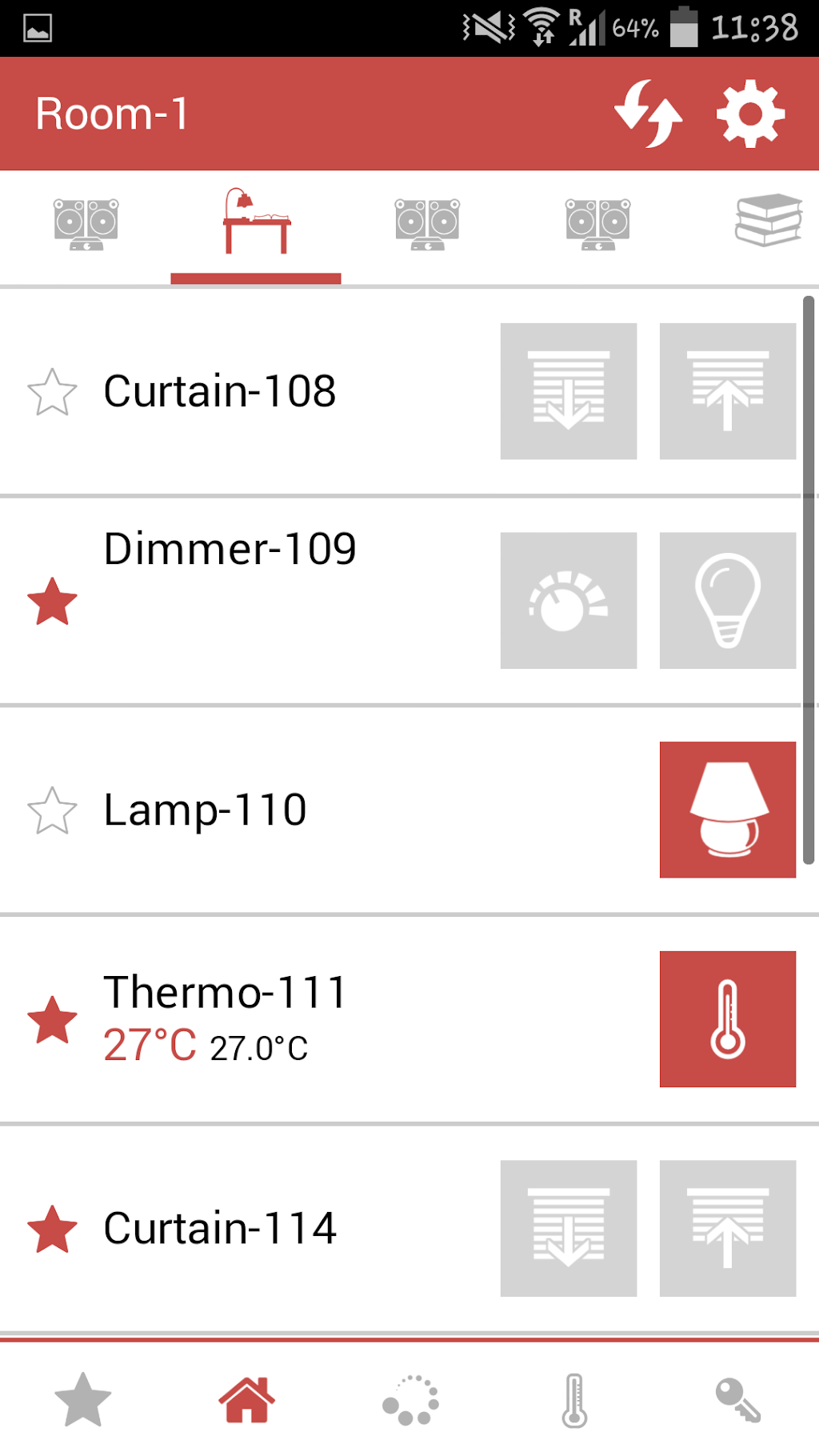Viewport: 819px width, 1456px height.
Task: Add Curtain-108 to favorites
Action: [x=52, y=392]
